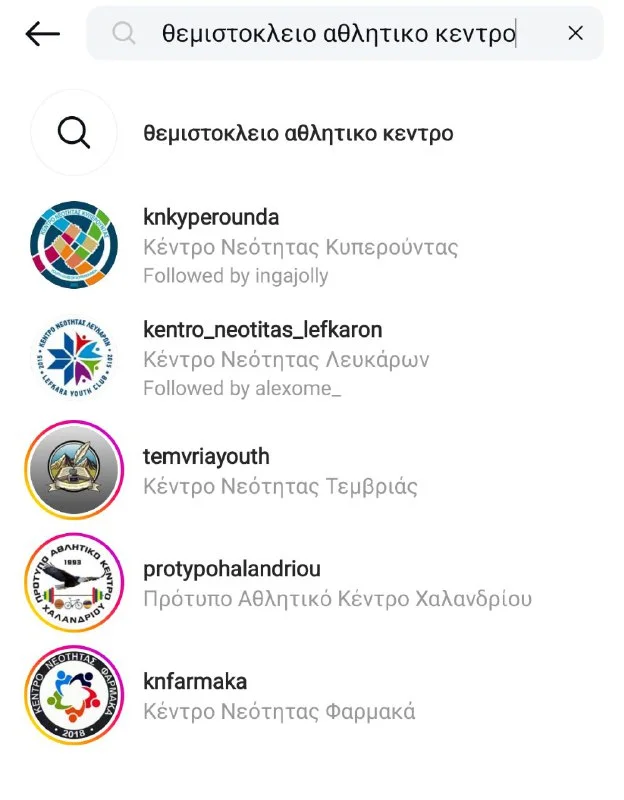
Task: Edit the search field text
Action: [x=338, y=34]
